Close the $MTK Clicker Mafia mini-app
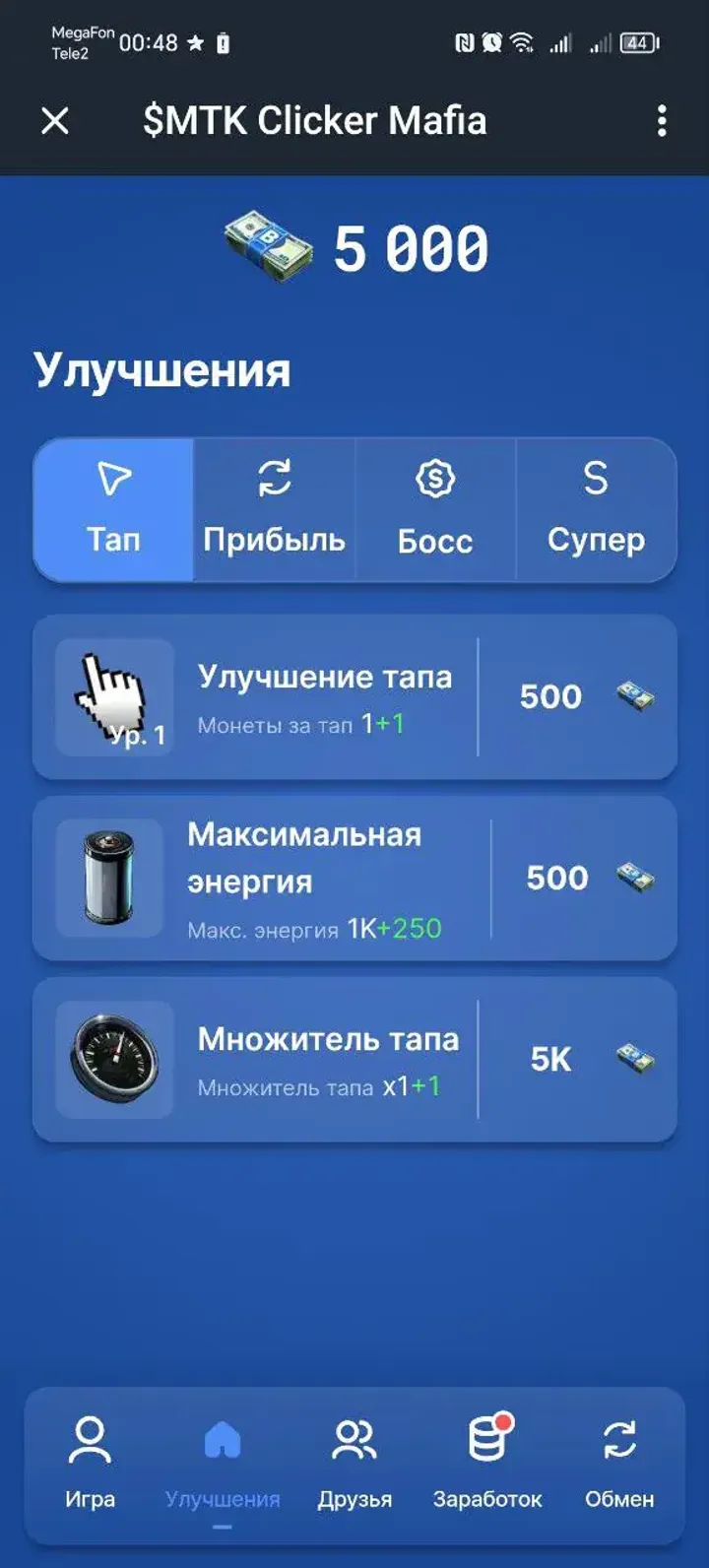The height and width of the screenshot is (1568, 709). [x=55, y=120]
